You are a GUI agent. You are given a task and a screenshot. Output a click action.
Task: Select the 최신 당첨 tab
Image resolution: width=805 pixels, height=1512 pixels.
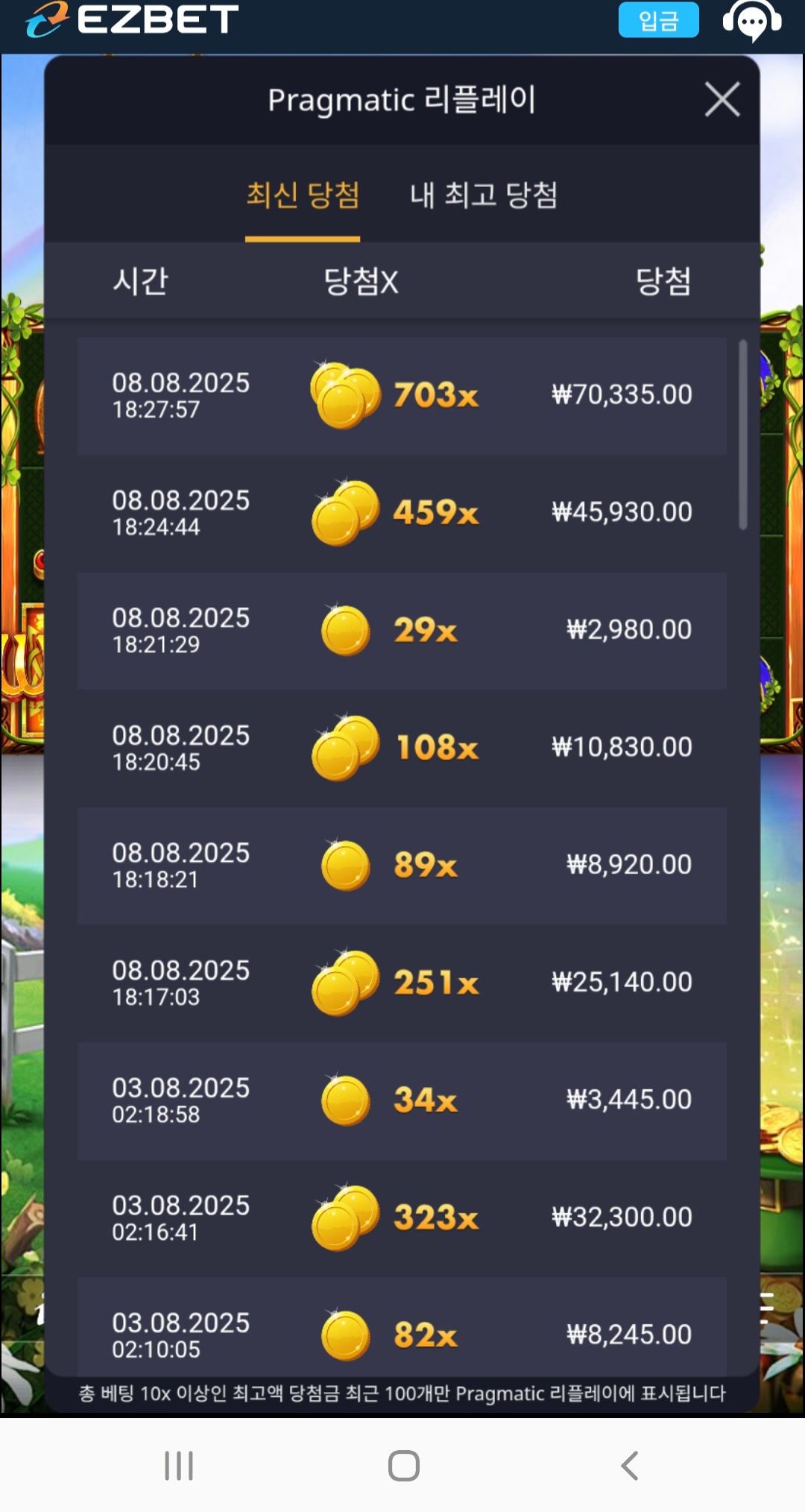point(303,195)
